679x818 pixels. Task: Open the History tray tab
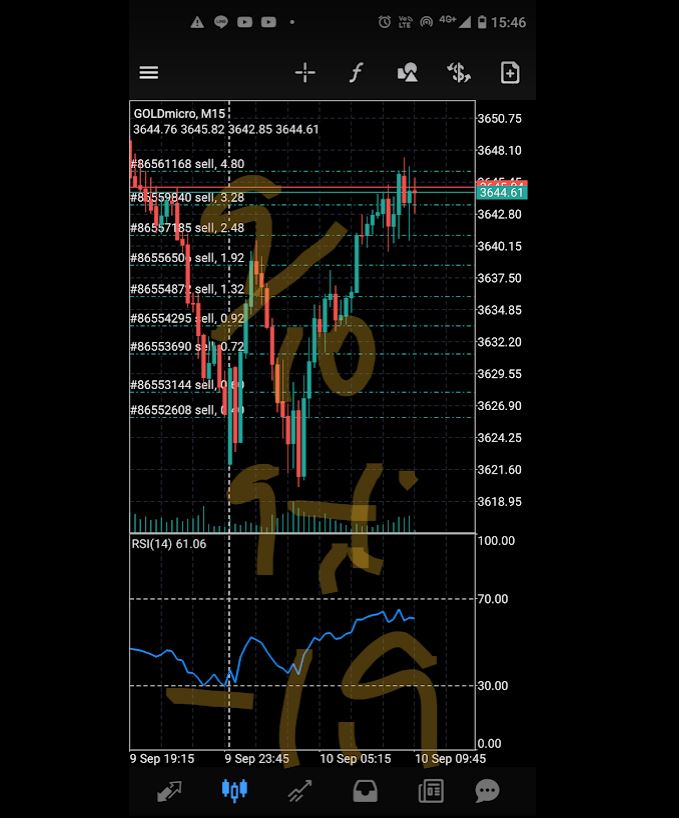coord(365,792)
